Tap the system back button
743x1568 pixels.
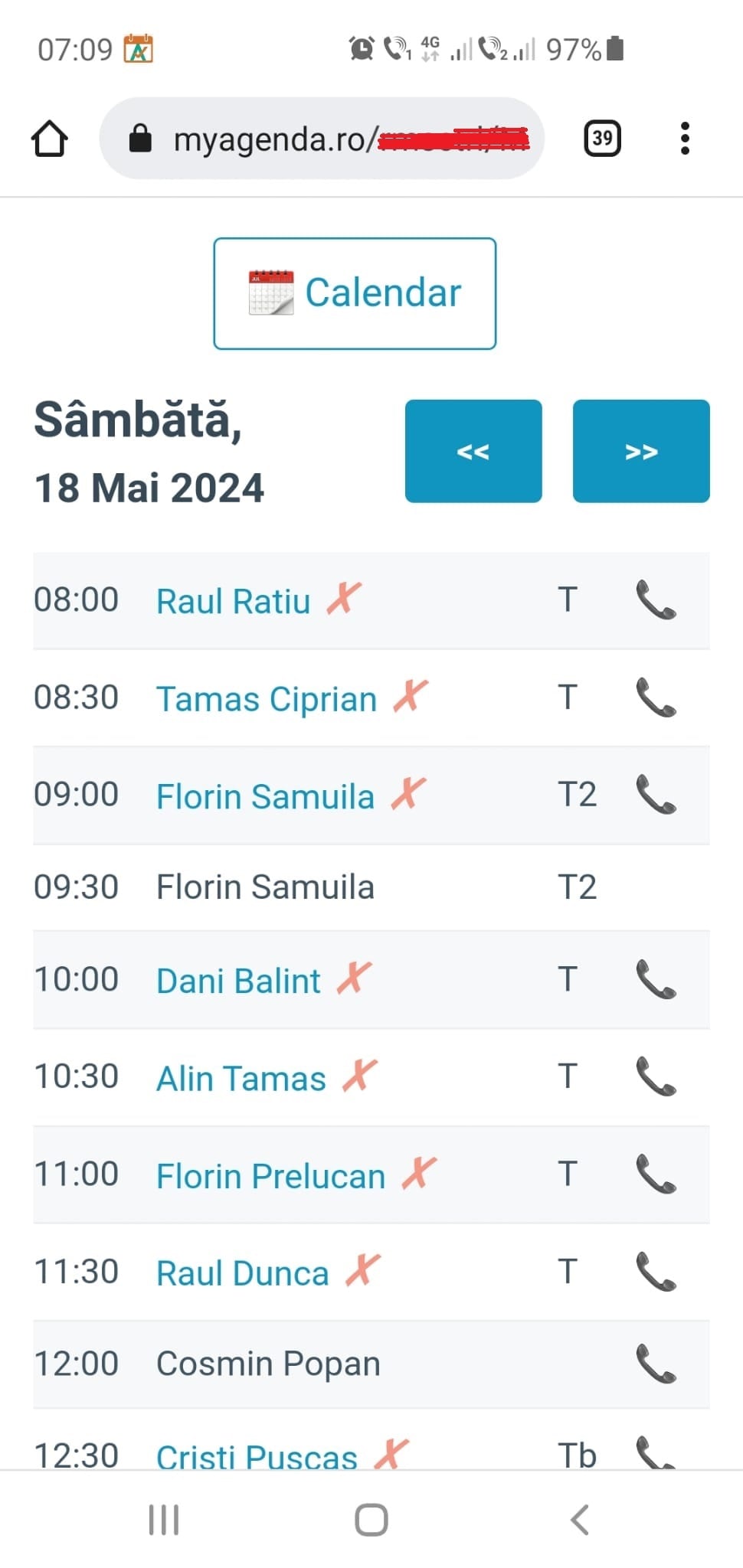click(x=580, y=1520)
